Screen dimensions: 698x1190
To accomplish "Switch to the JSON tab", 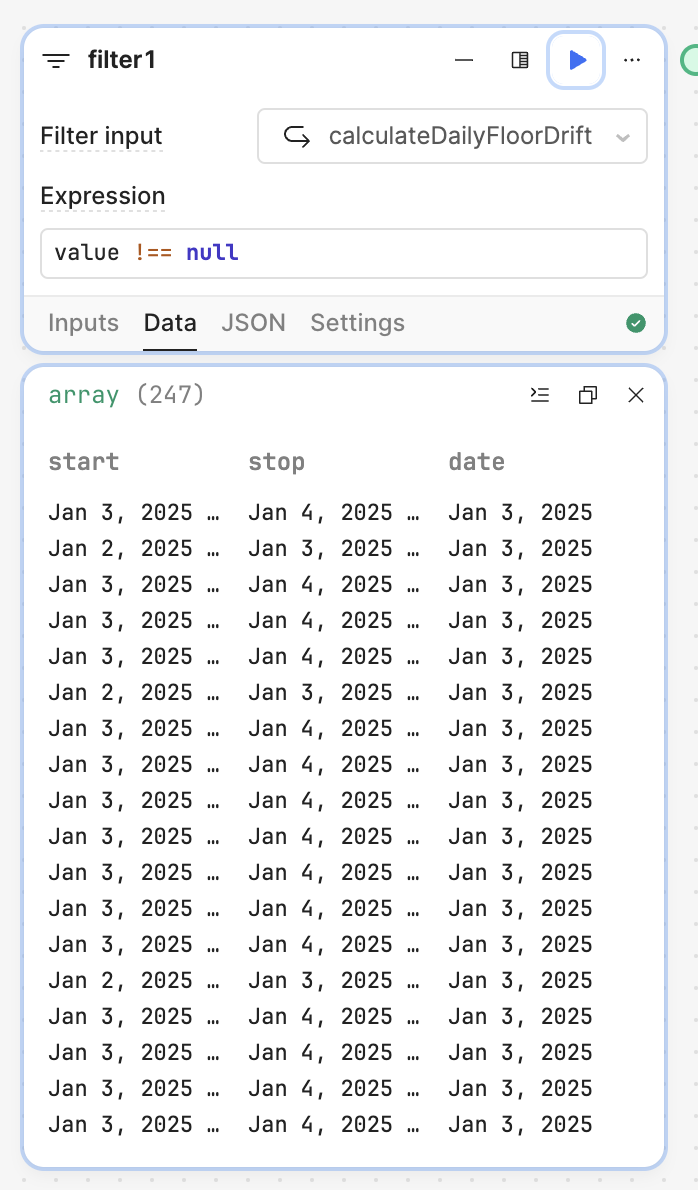I will tap(253, 323).
